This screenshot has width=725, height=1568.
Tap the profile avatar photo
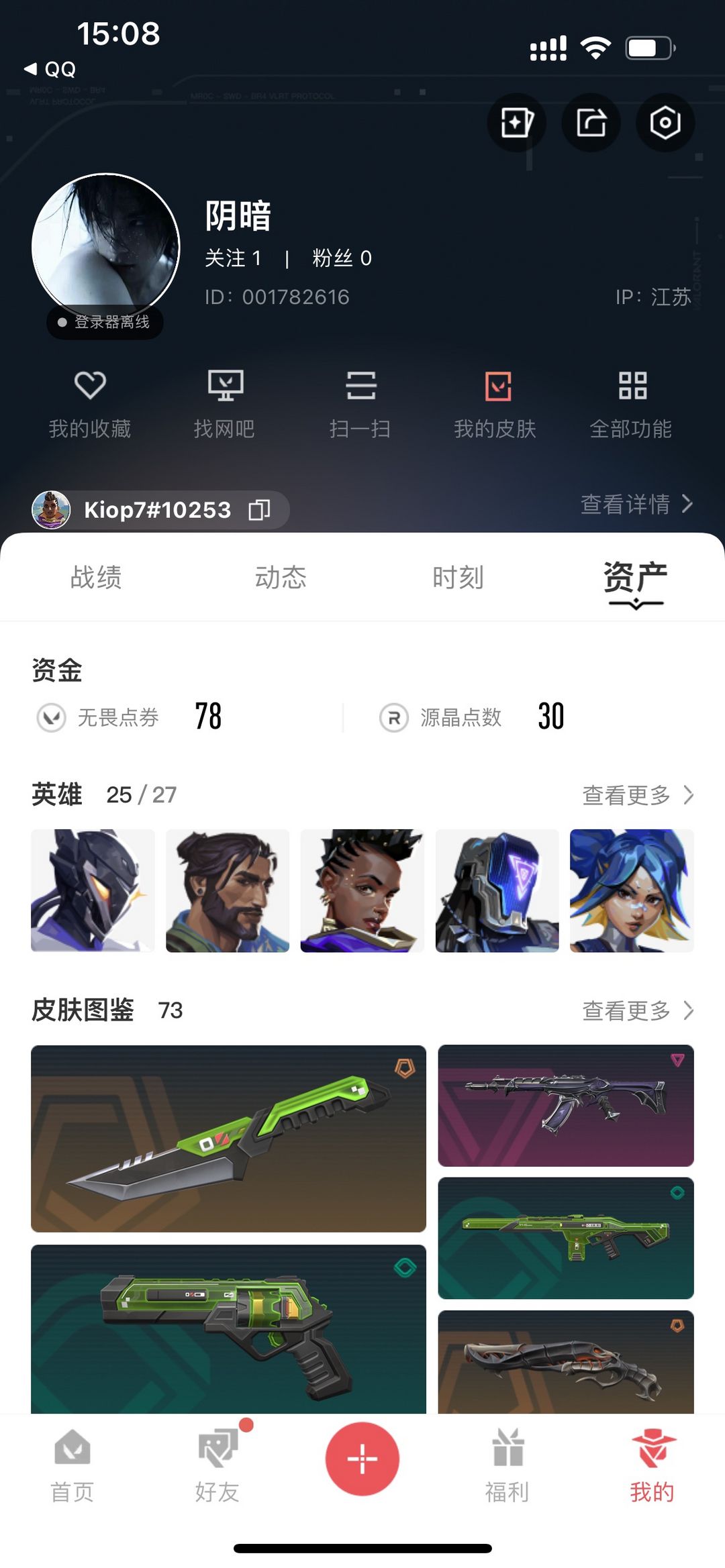(x=106, y=247)
